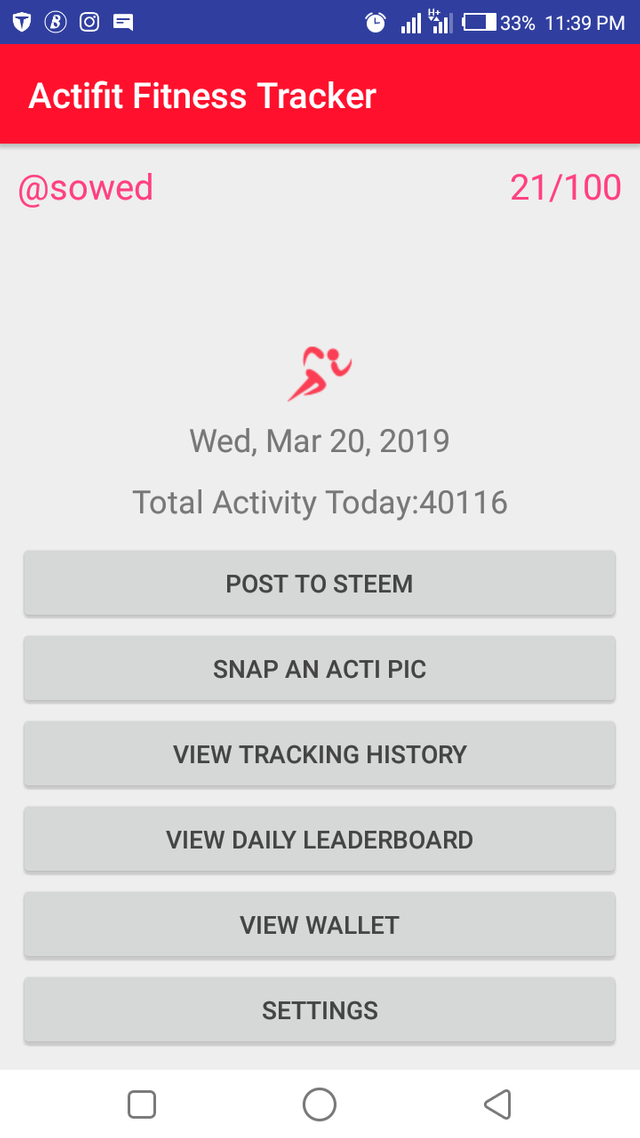The image size is (640, 1138).
Task: Open the View Wallet button
Action: click(x=319, y=925)
